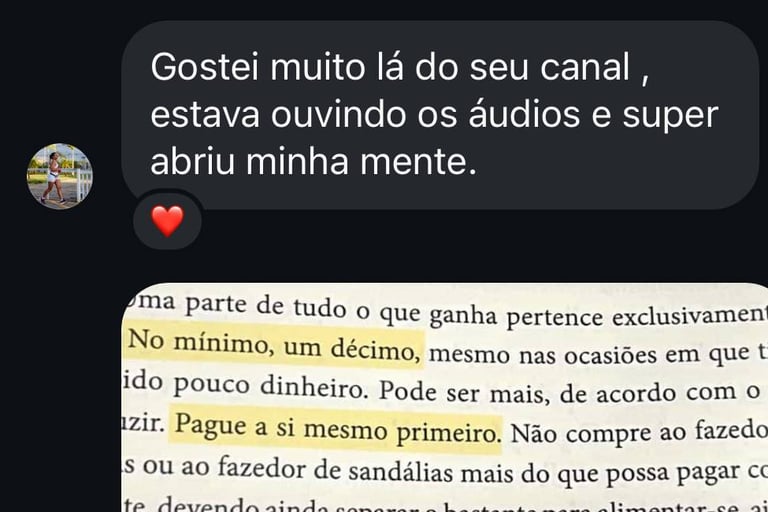Open the sender's profile picture
The image size is (768, 512).
click(x=59, y=176)
